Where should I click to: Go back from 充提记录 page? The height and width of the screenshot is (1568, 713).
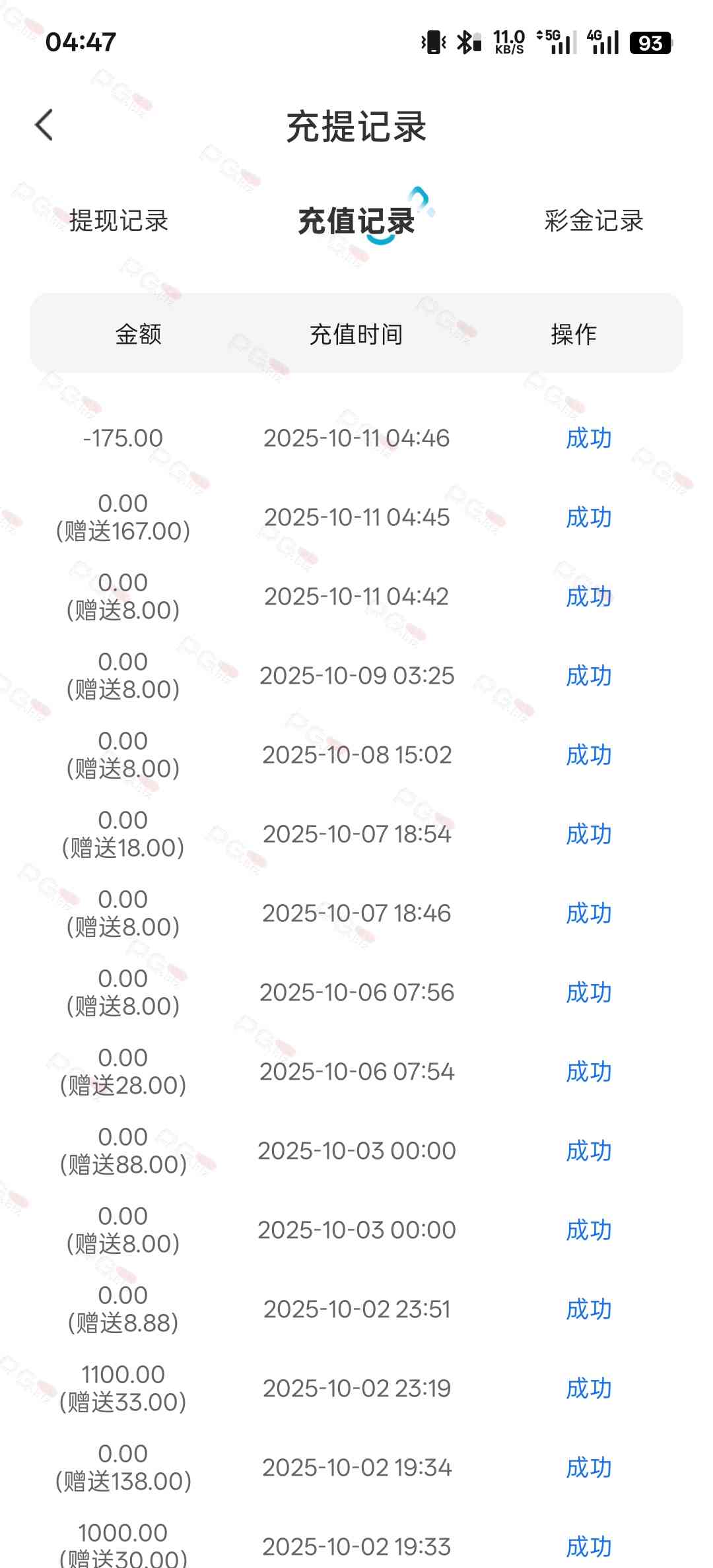[44, 125]
